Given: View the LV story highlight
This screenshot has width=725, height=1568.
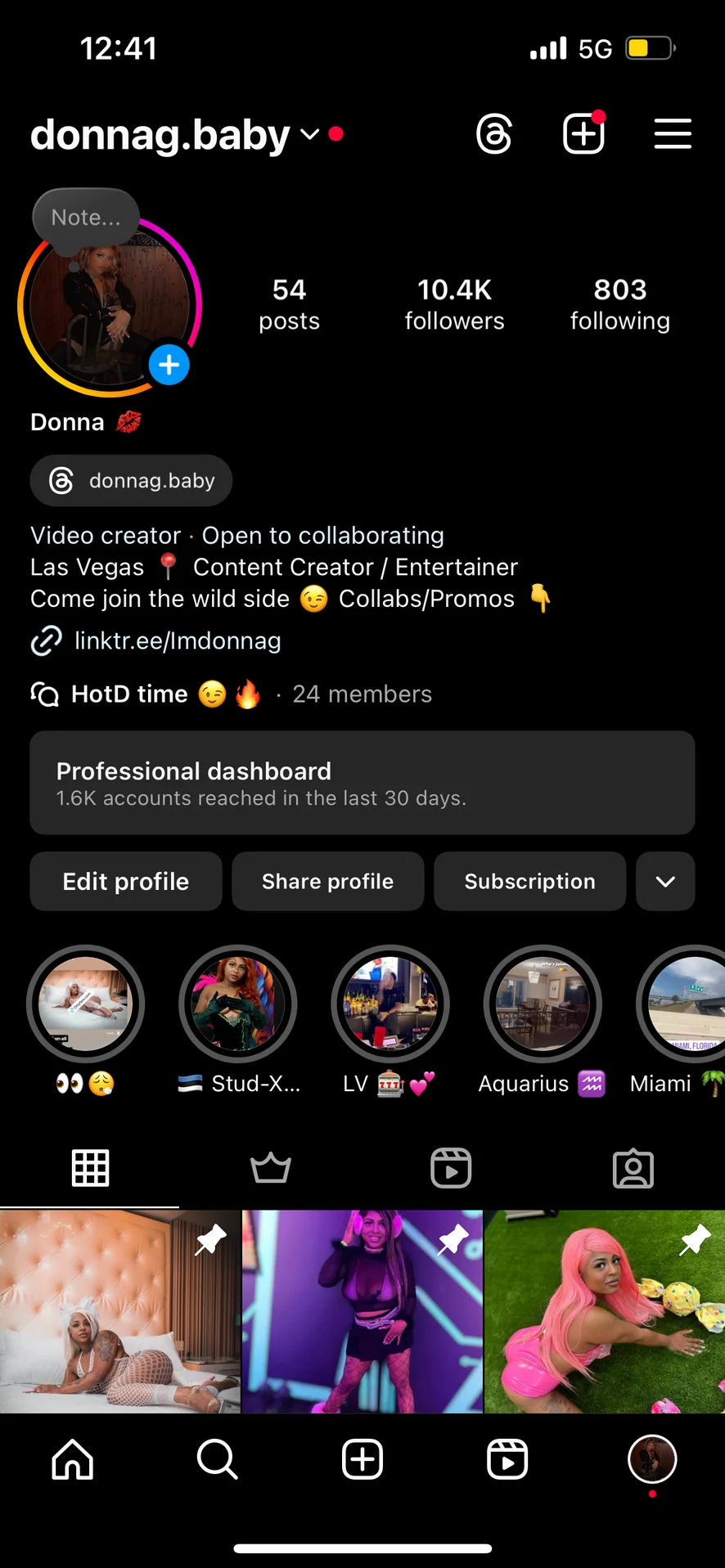Looking at the screenshot, I should [x=390, y=1004].
